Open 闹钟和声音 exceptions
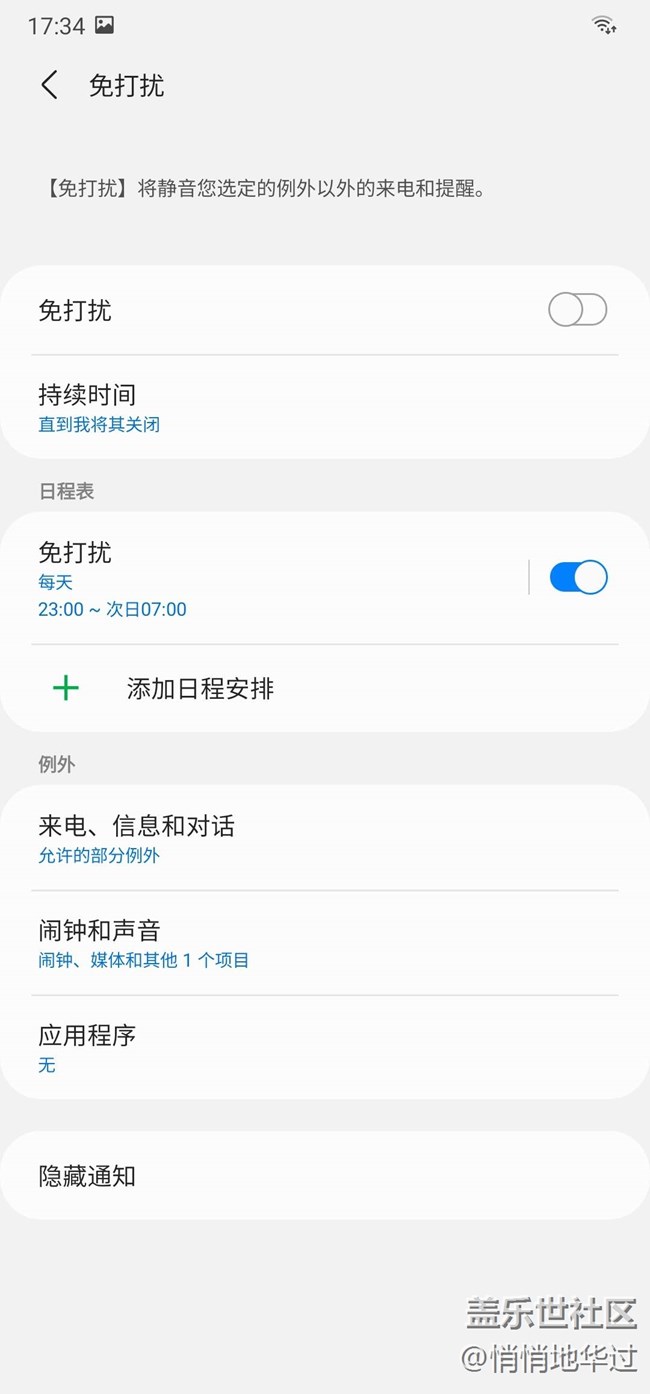 point(325,943)
